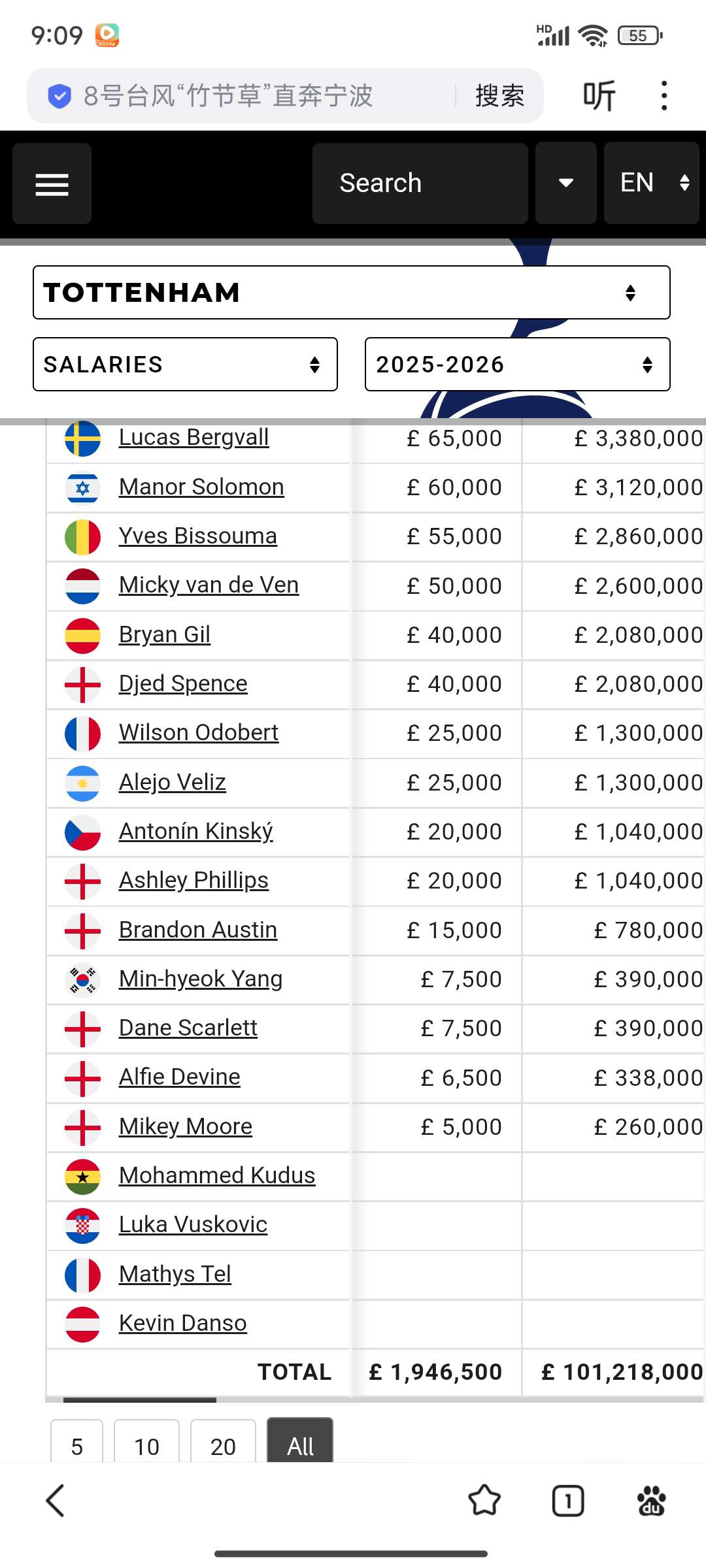Bookmark this page with the star
The image size is (706, 1568).
pyautogui.click(x=484, y=1500)
